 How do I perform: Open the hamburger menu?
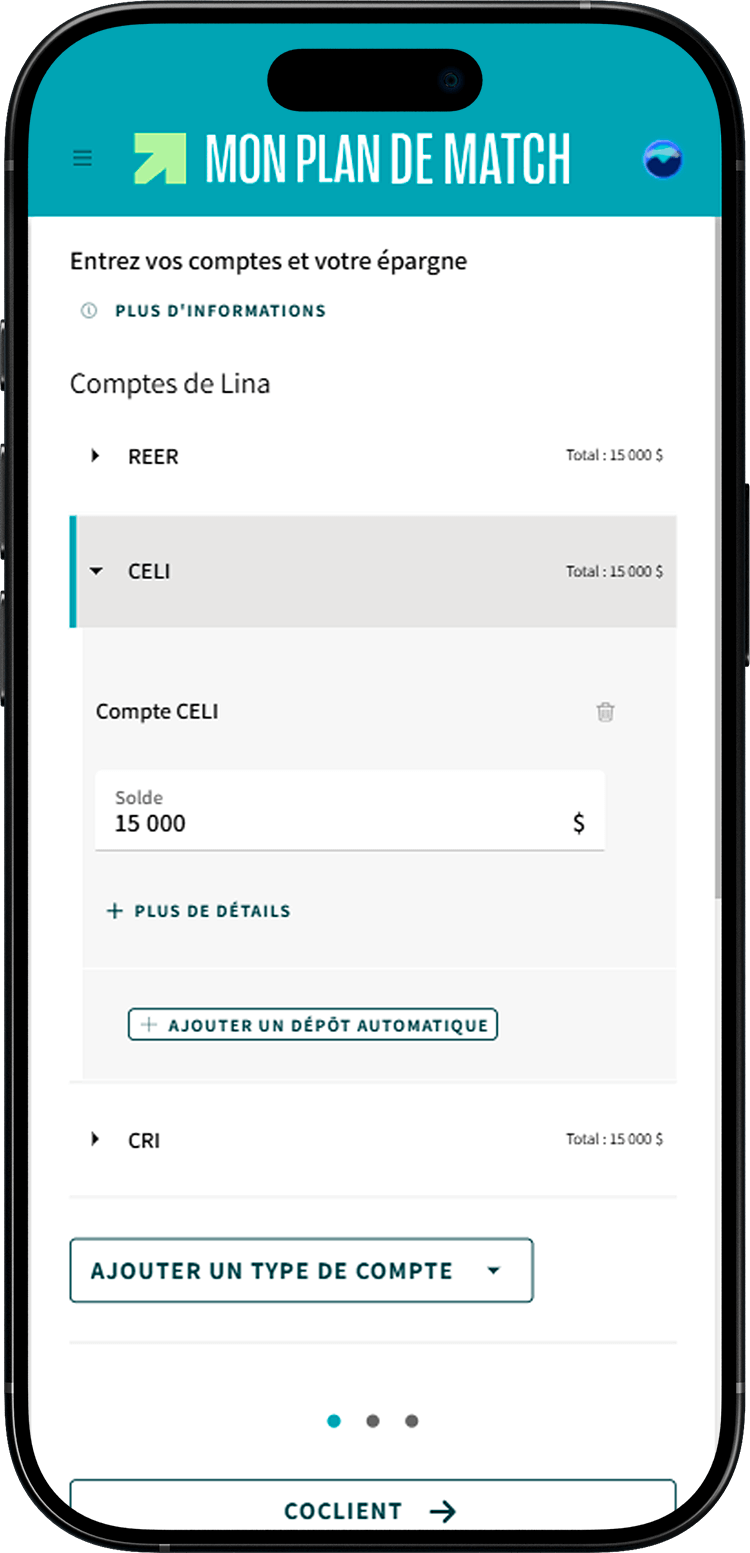point(83,158)
